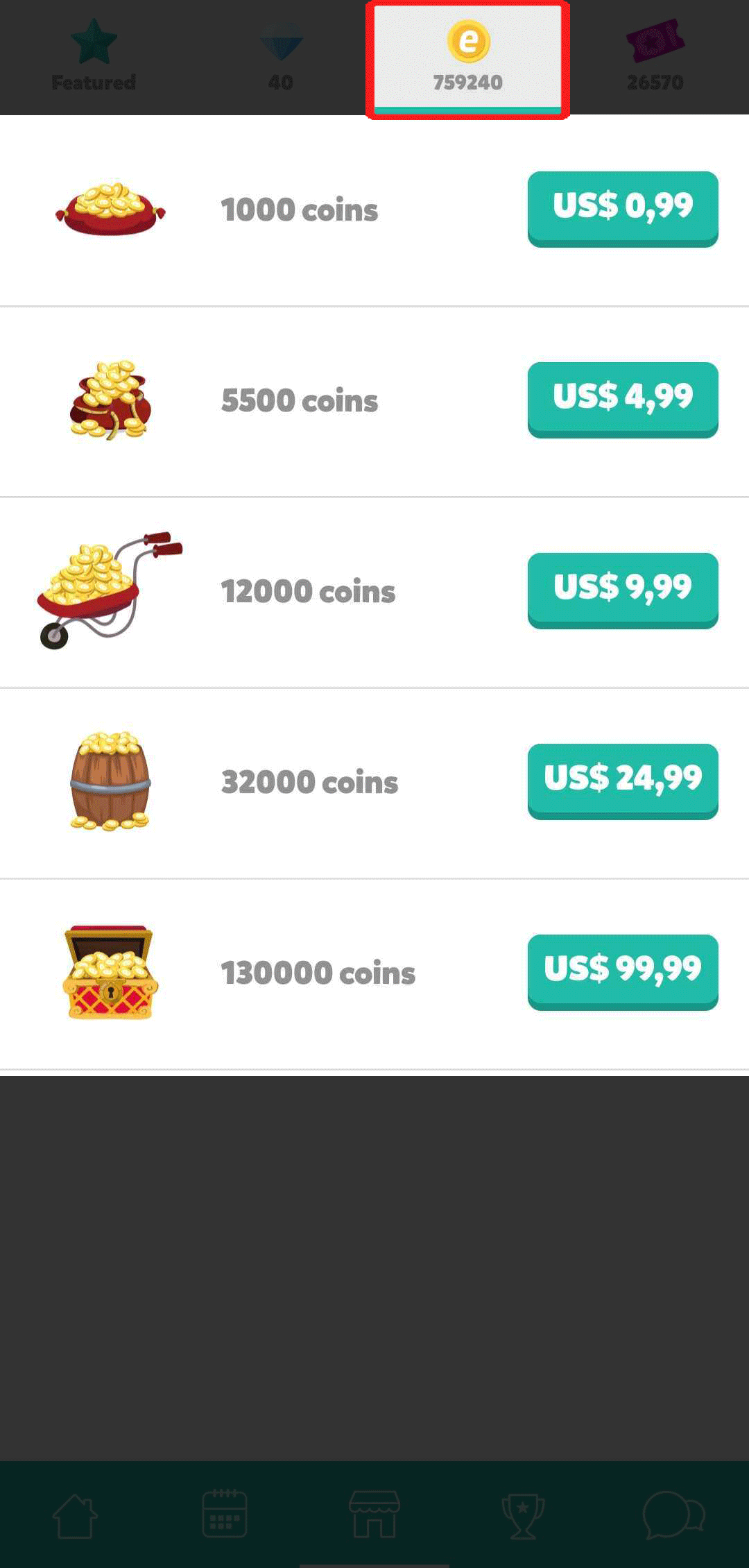Open the tickets tab showing 26570
This screenshot has height=1568, width=749.
655,57
